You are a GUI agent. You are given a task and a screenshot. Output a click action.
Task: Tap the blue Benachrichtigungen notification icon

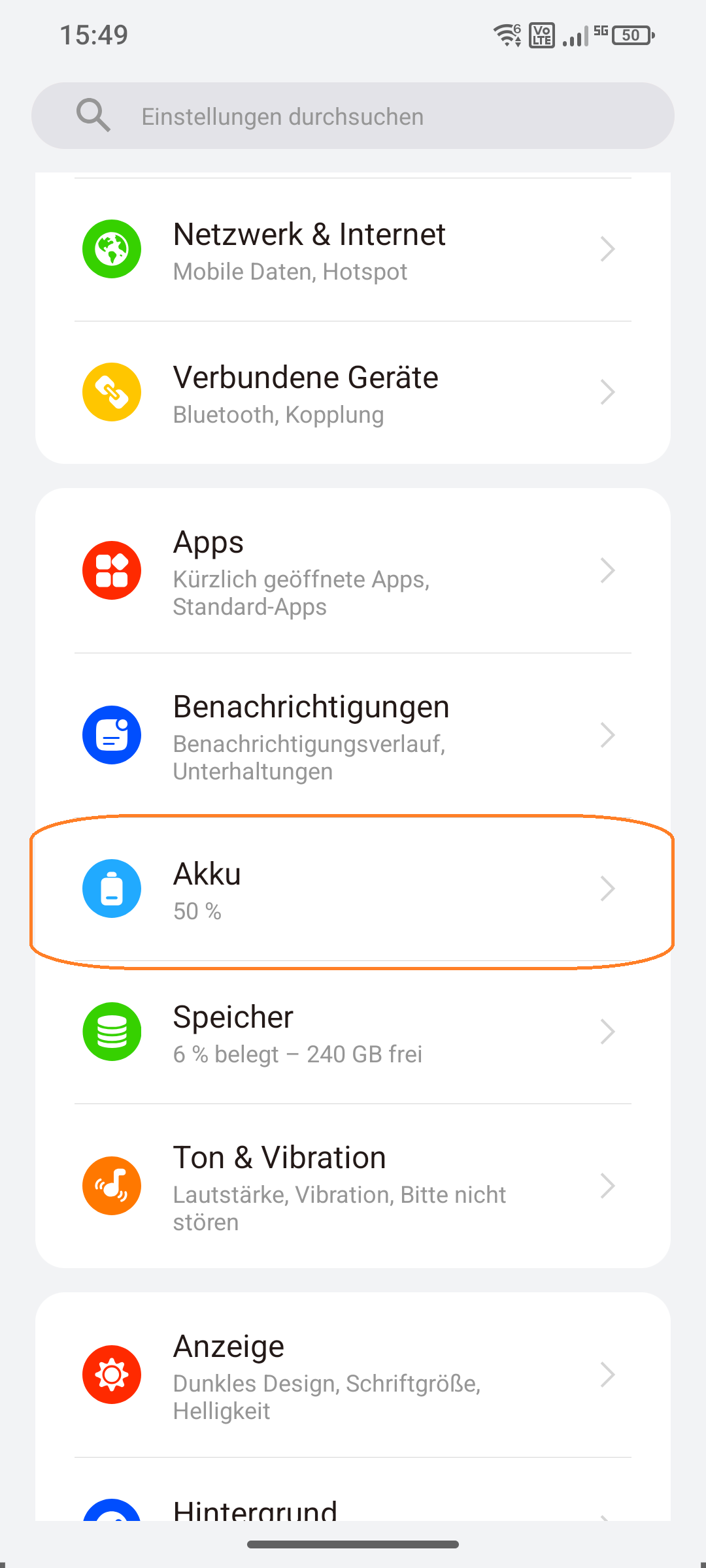coord(111,735)
